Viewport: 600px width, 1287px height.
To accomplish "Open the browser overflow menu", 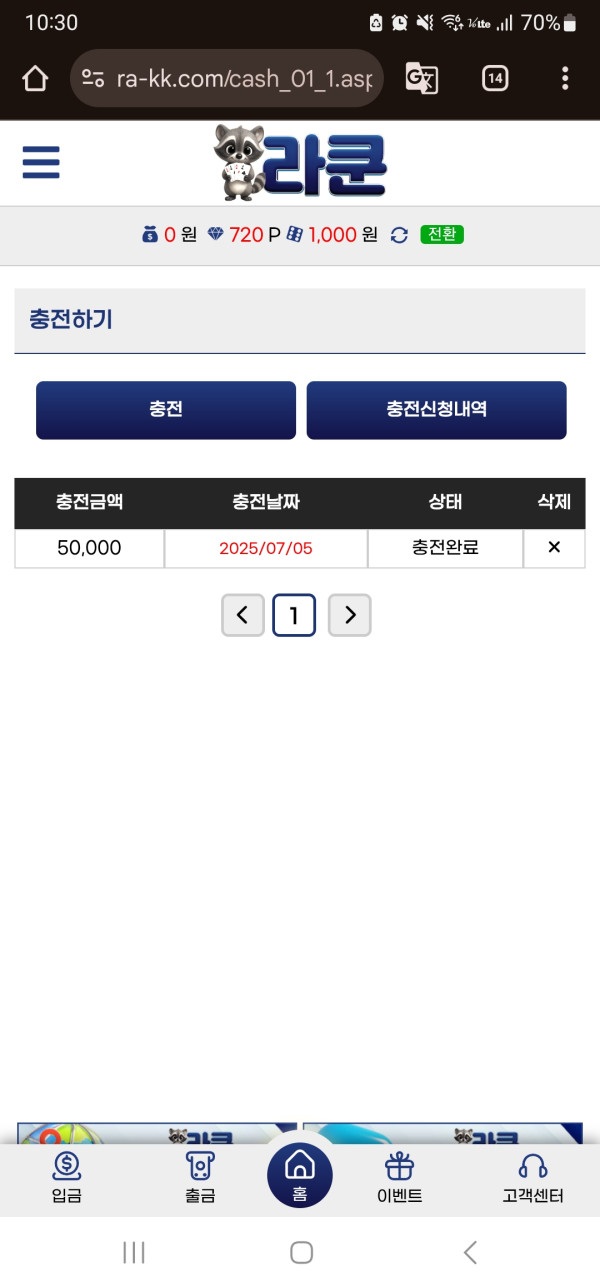I will click(565, 78).
